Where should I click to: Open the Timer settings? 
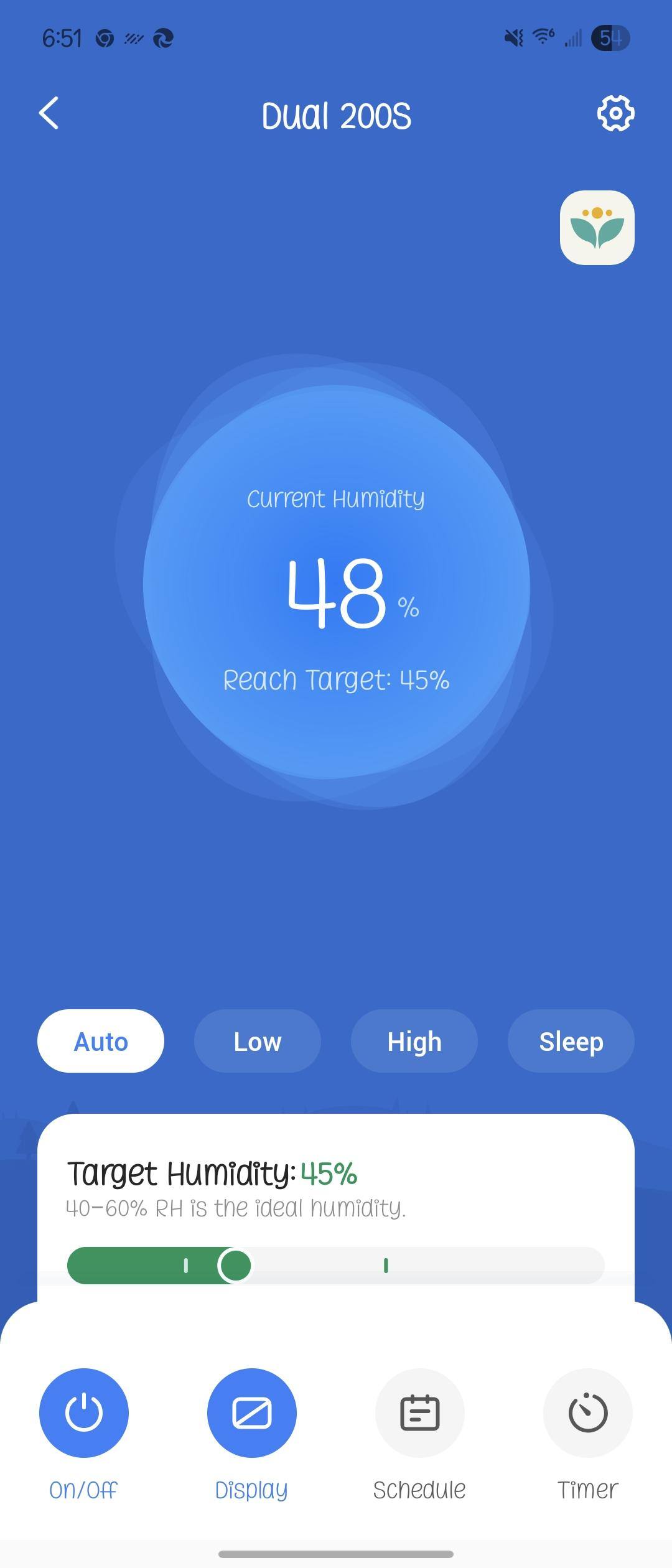[x=588, y=1413]
